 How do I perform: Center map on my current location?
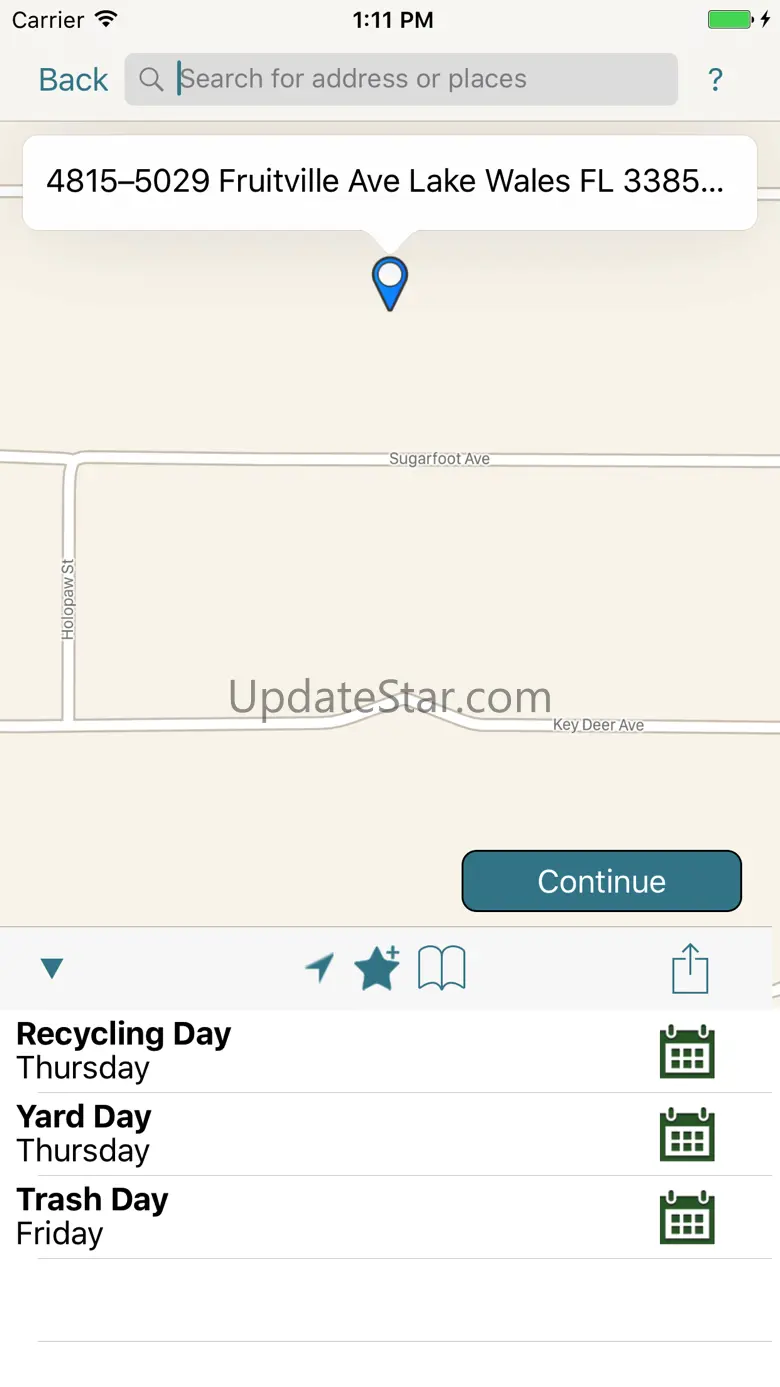(x=319, y=968)
